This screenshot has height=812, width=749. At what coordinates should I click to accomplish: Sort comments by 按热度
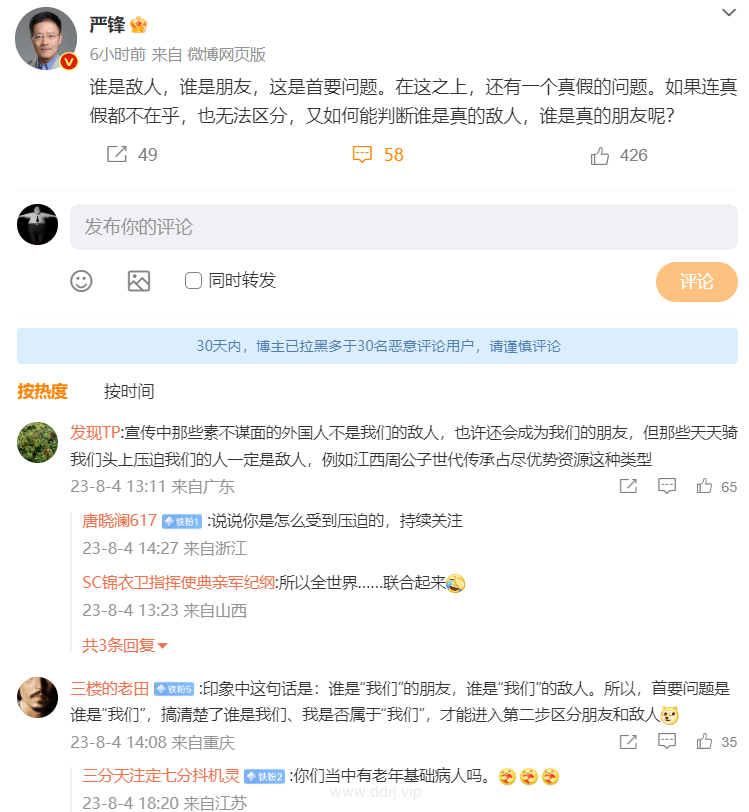coord(42,391)
